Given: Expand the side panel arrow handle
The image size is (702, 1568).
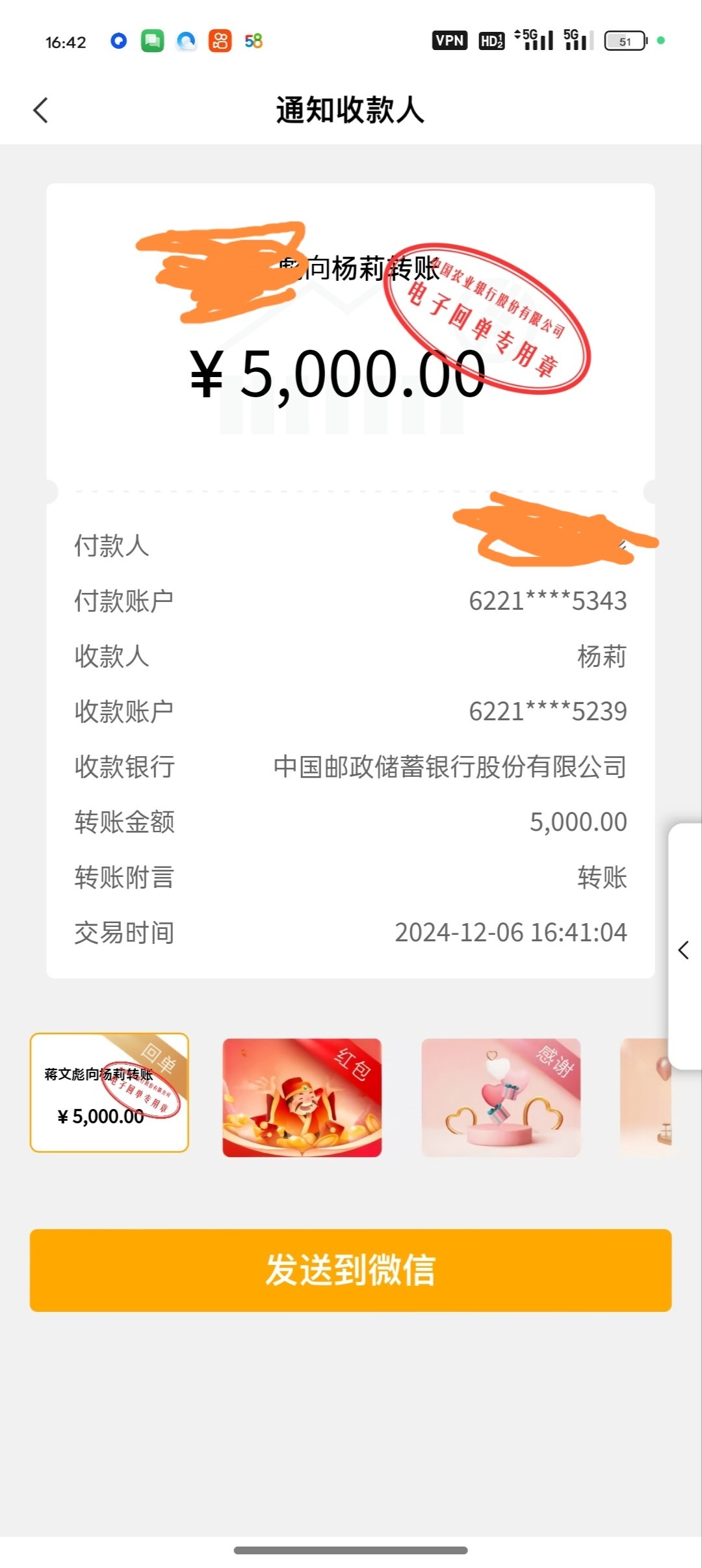Looking at the screenshot, I should point(684,950).
